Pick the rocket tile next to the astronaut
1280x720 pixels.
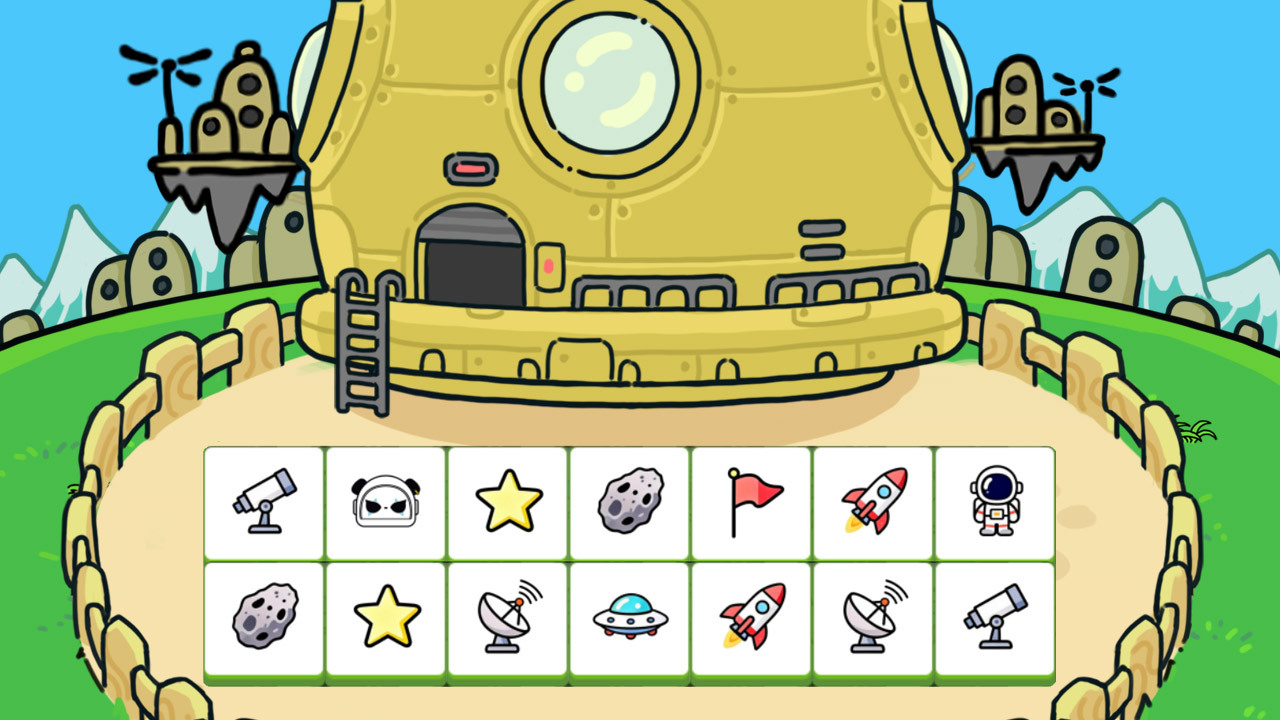click(873, 502)
